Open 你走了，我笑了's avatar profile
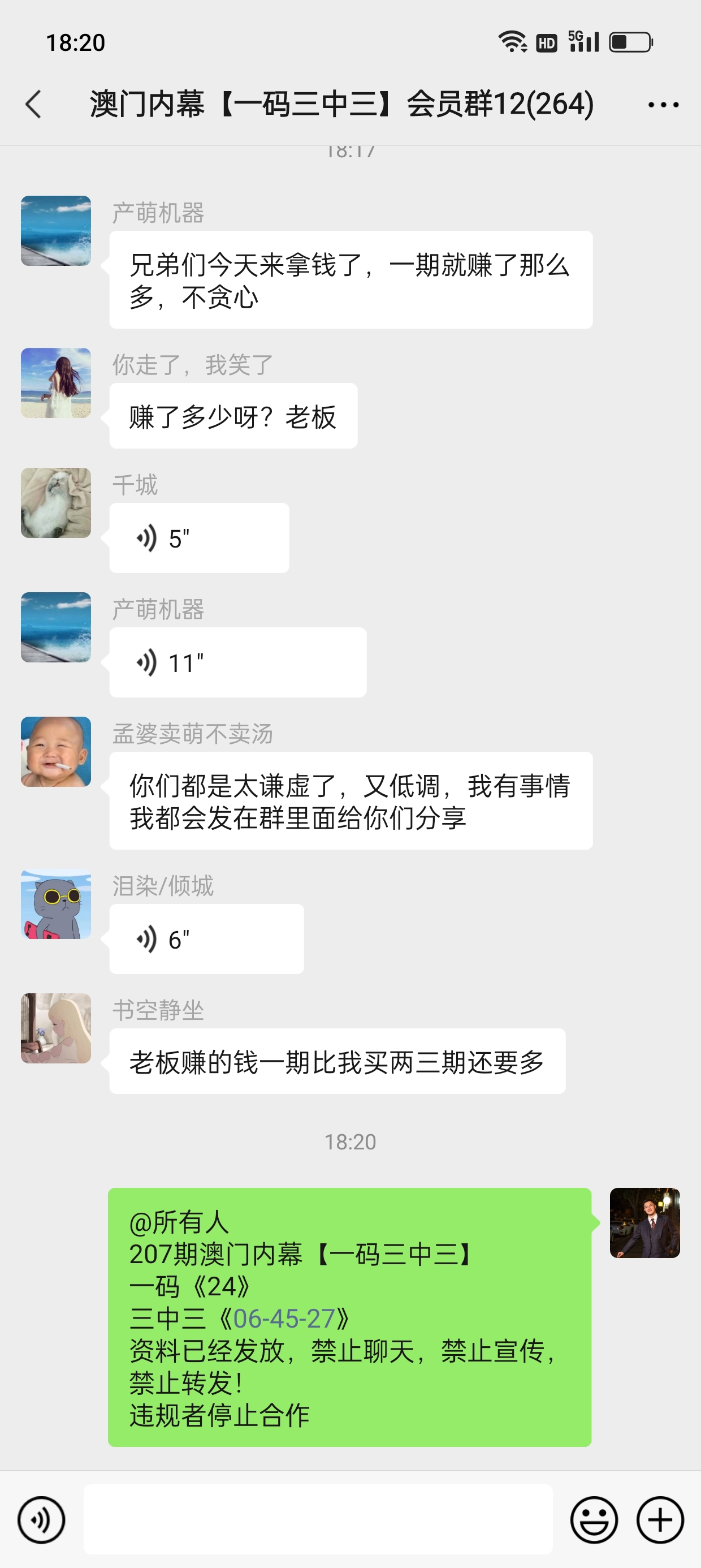 pos(56,383)
